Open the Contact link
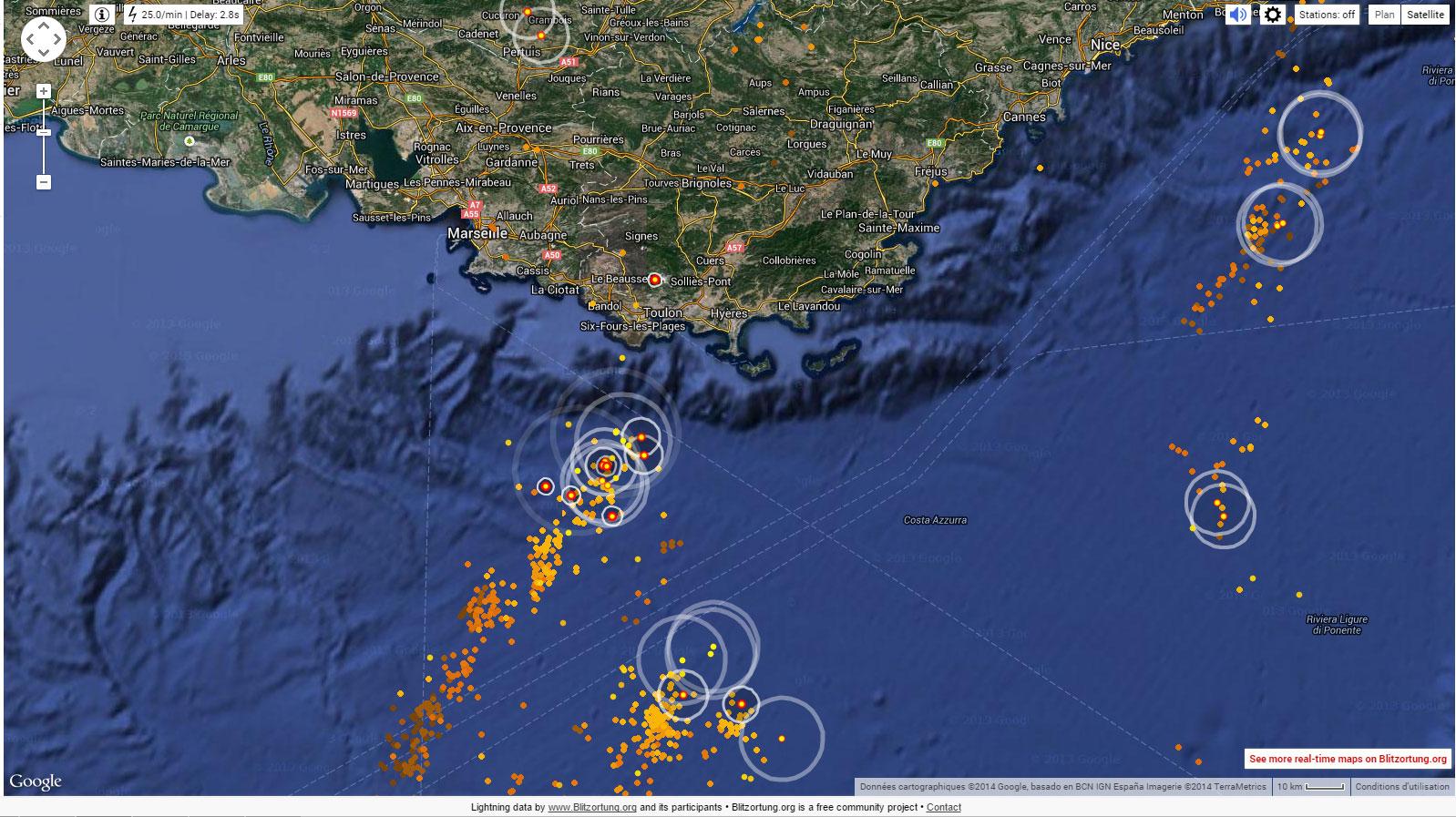This screenshot has height=817, width=1456. pyautogui.click(x=944, y=807)
